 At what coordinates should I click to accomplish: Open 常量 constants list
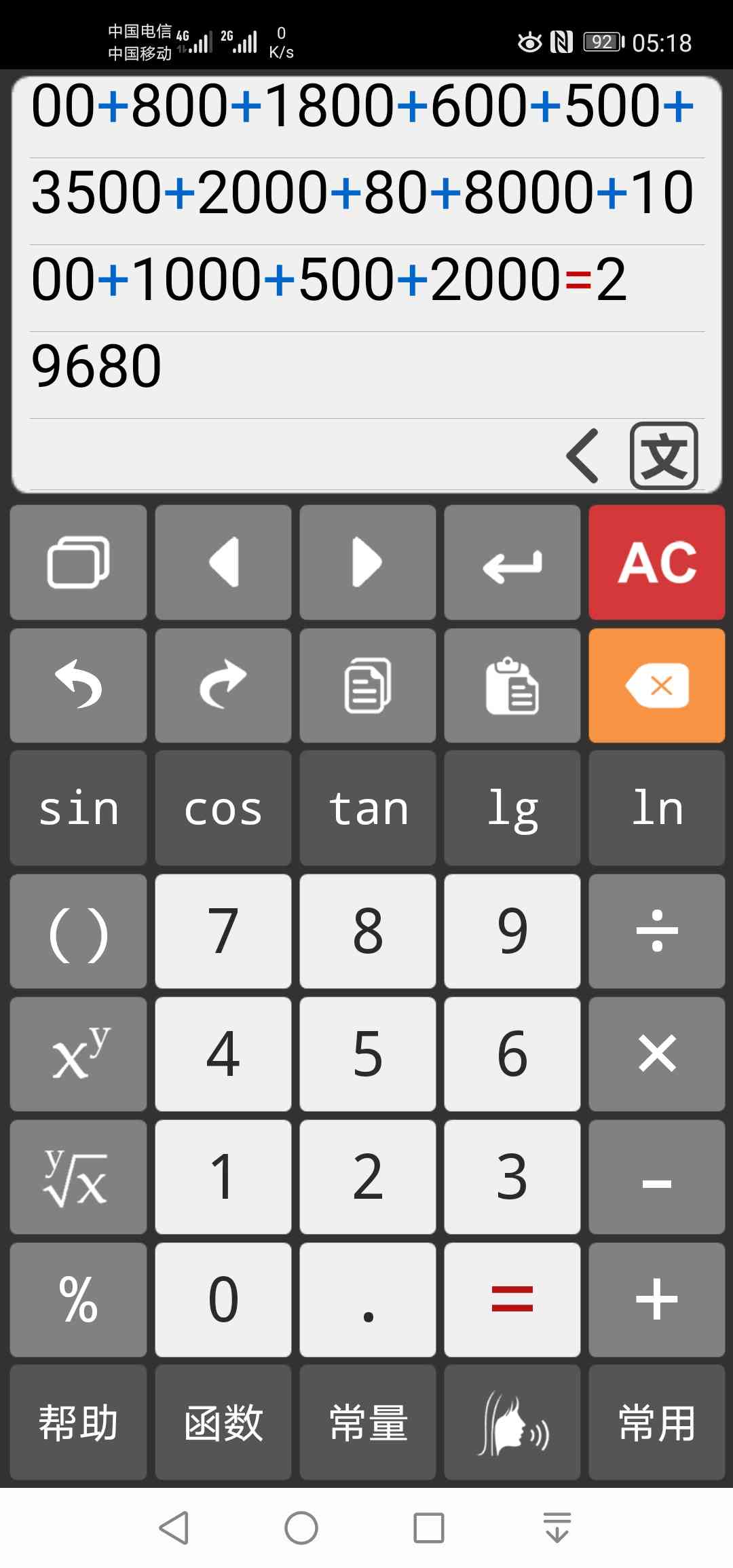(367, 1423)
